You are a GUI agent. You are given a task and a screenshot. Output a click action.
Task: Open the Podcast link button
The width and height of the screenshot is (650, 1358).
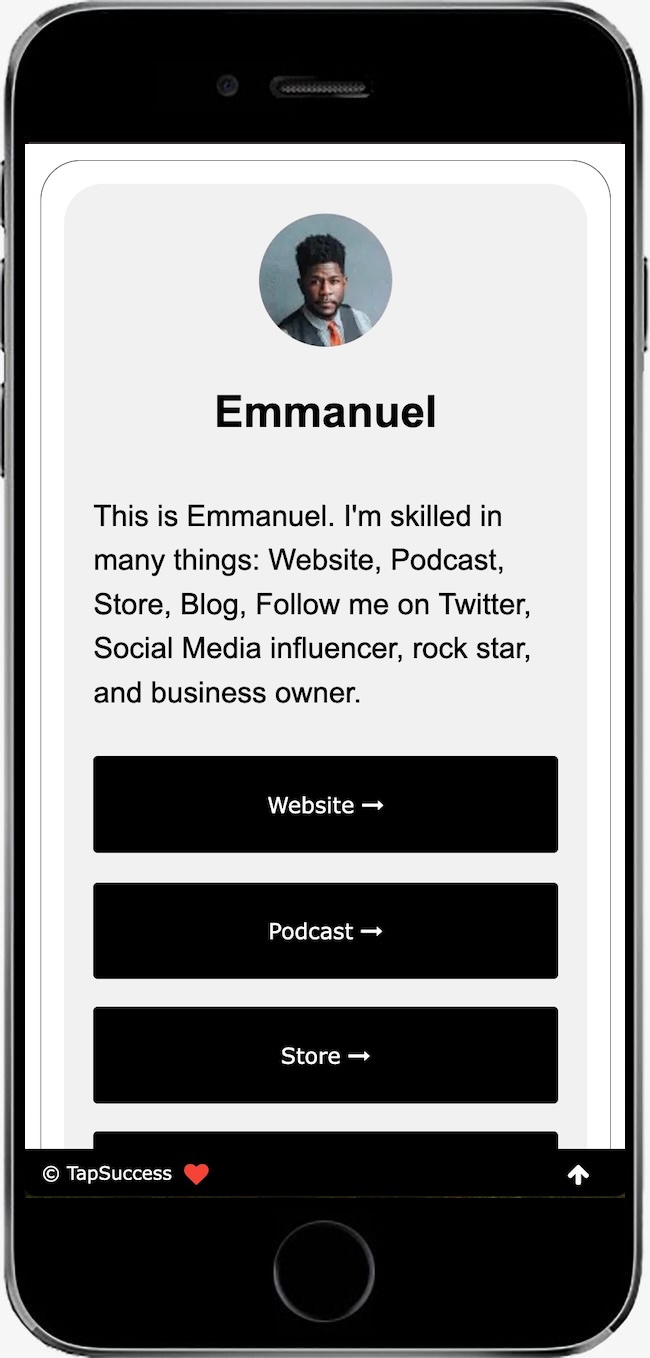[x=325, y=931]
